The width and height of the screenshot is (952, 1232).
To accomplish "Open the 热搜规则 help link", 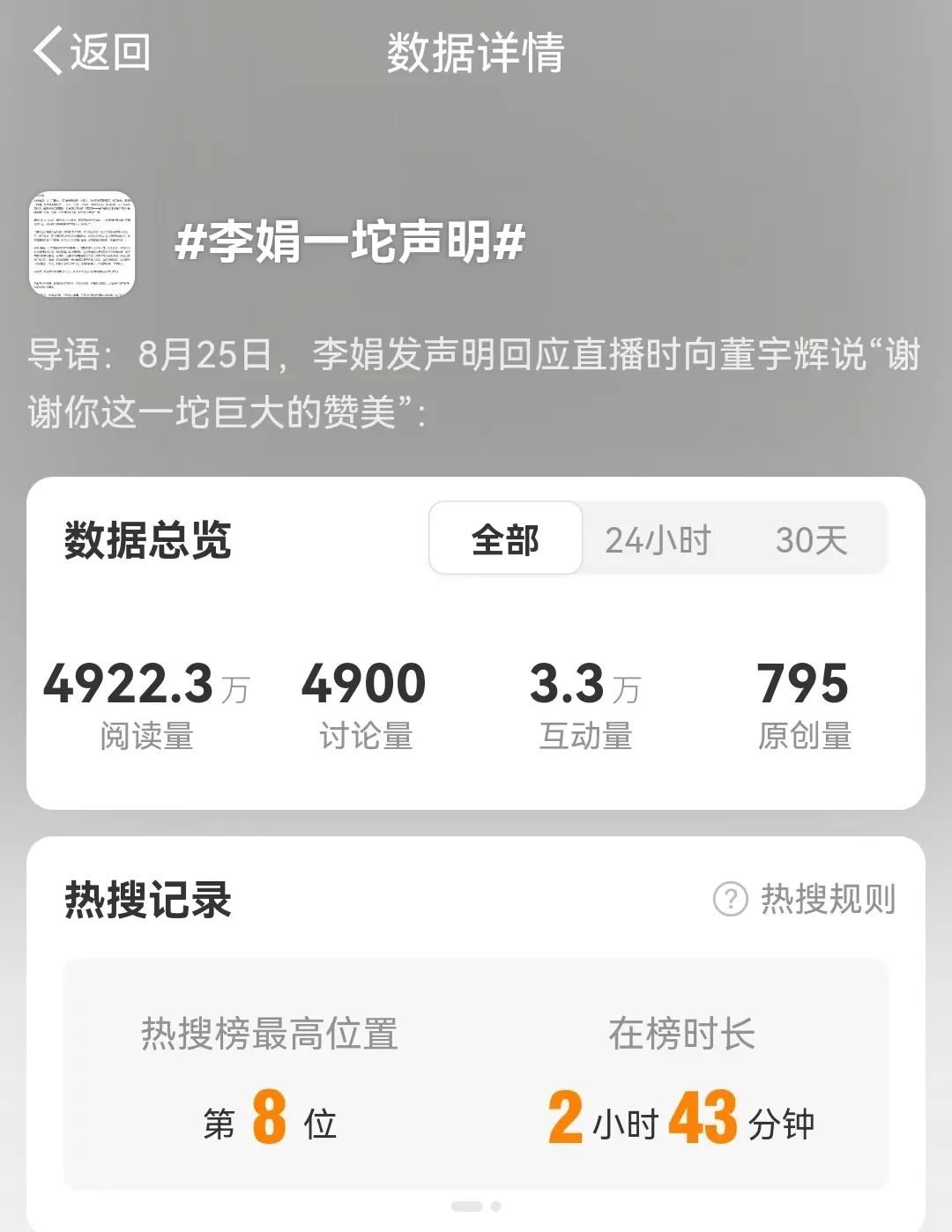I will tap(804, 899).
